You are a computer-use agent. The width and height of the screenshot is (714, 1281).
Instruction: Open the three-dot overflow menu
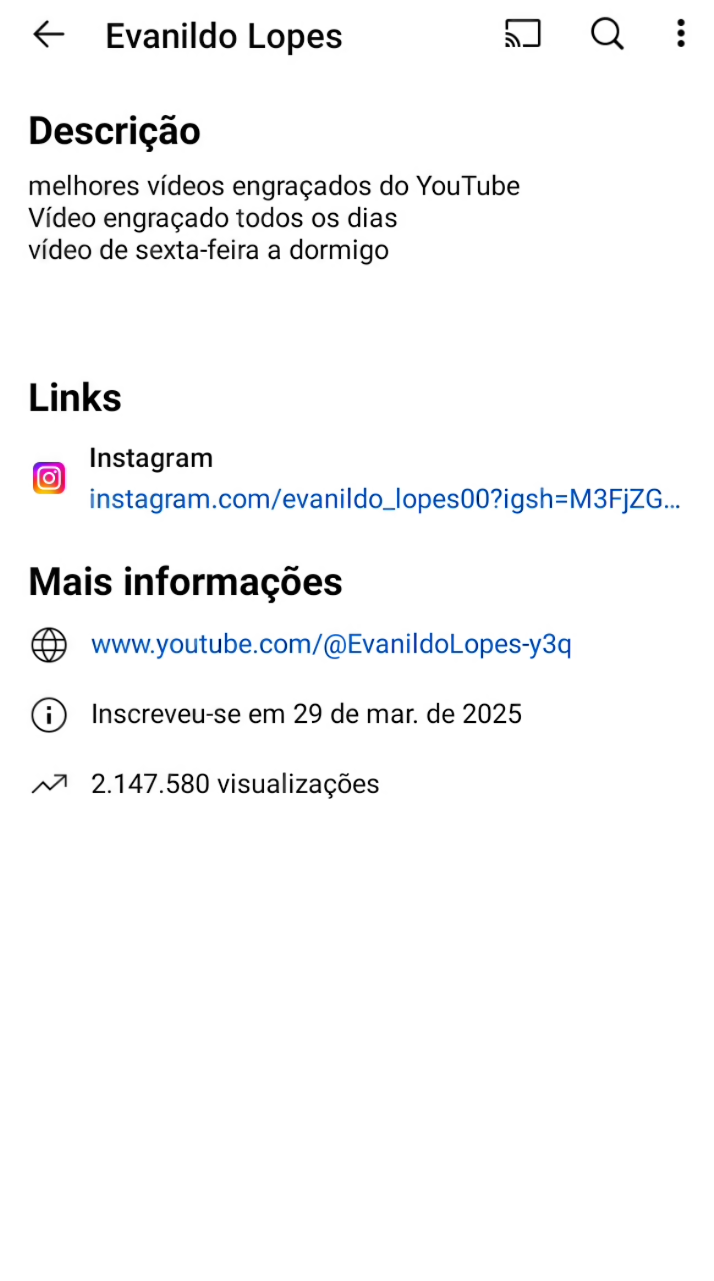[x=681, y=35]
